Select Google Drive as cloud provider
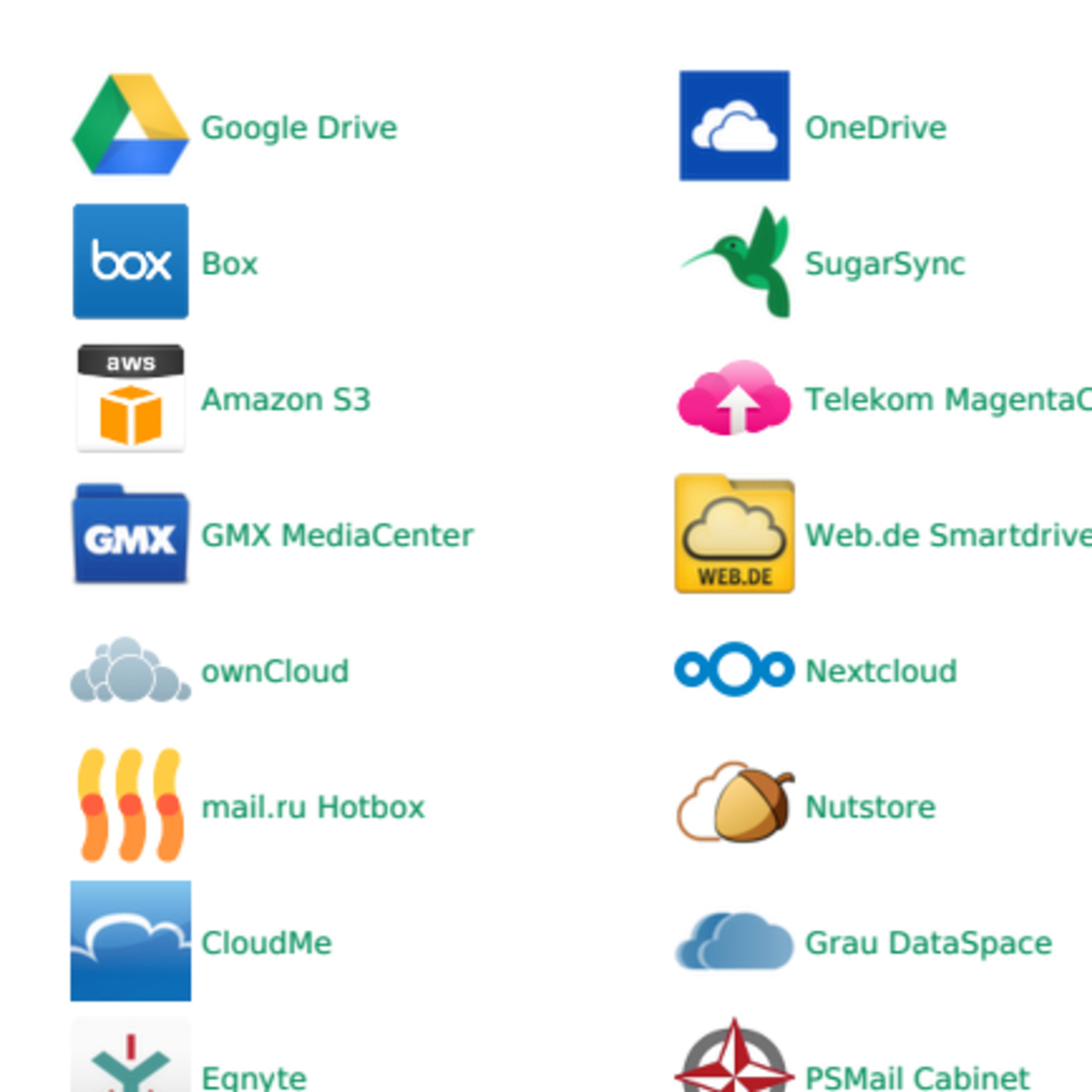This screenshot has width=1092, height=1092. [x=299, y=128]
